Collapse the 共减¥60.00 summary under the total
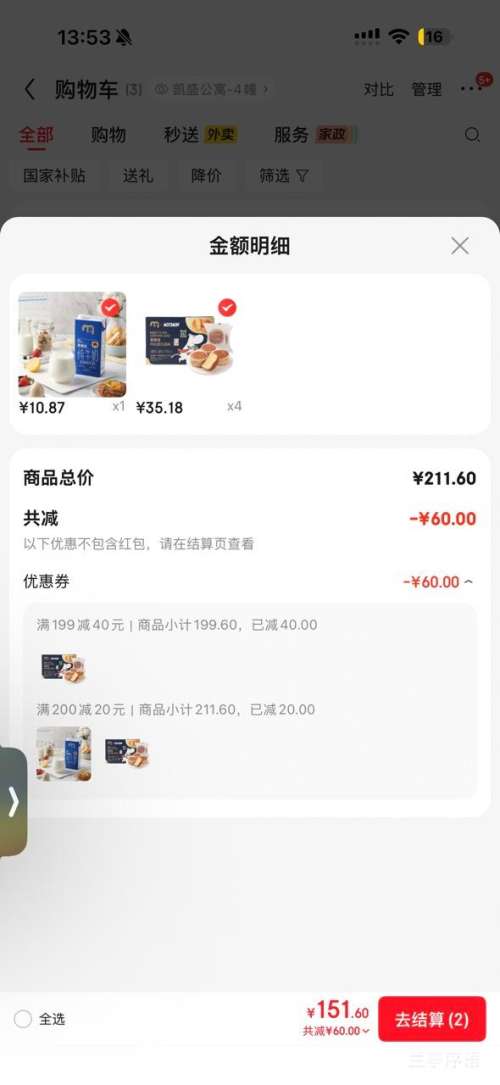Screen dimensions: 500x1085 [336, 1031]
